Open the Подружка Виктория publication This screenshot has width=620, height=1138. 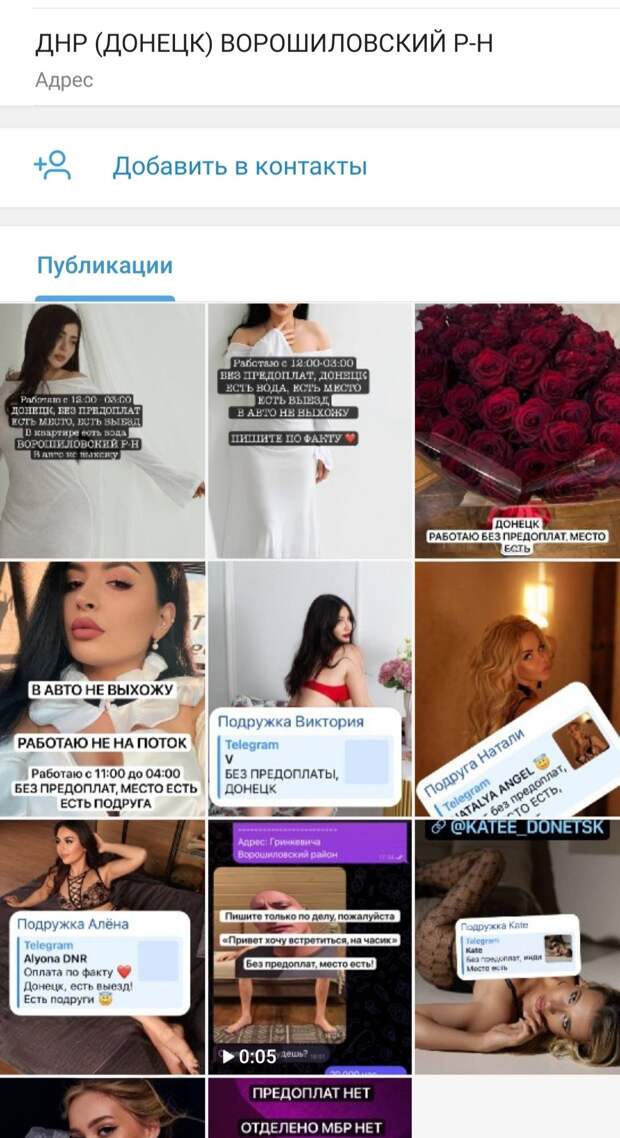[309, 689]
